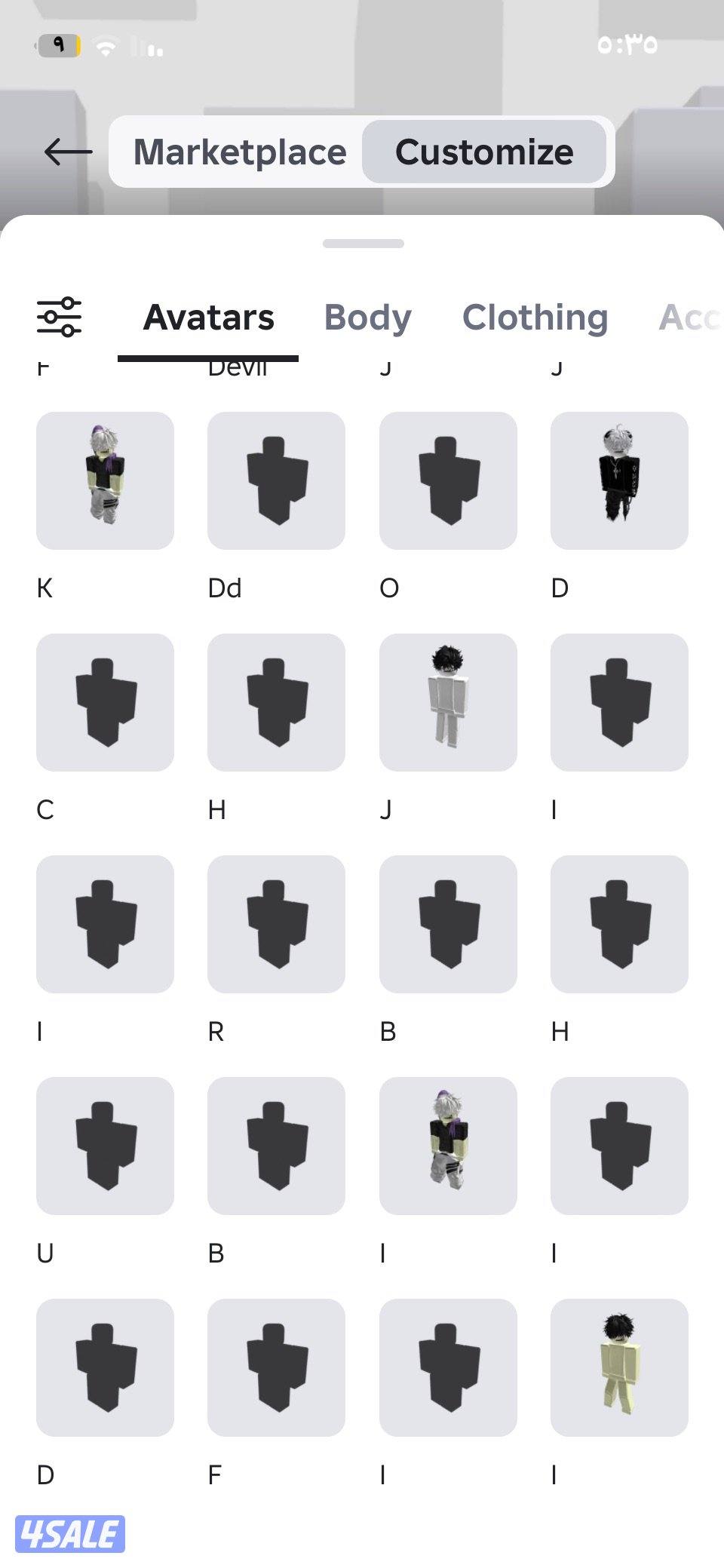Open the Clothing tab
The height and width of the screenshot is (1568, 724).
coord(535,318)
